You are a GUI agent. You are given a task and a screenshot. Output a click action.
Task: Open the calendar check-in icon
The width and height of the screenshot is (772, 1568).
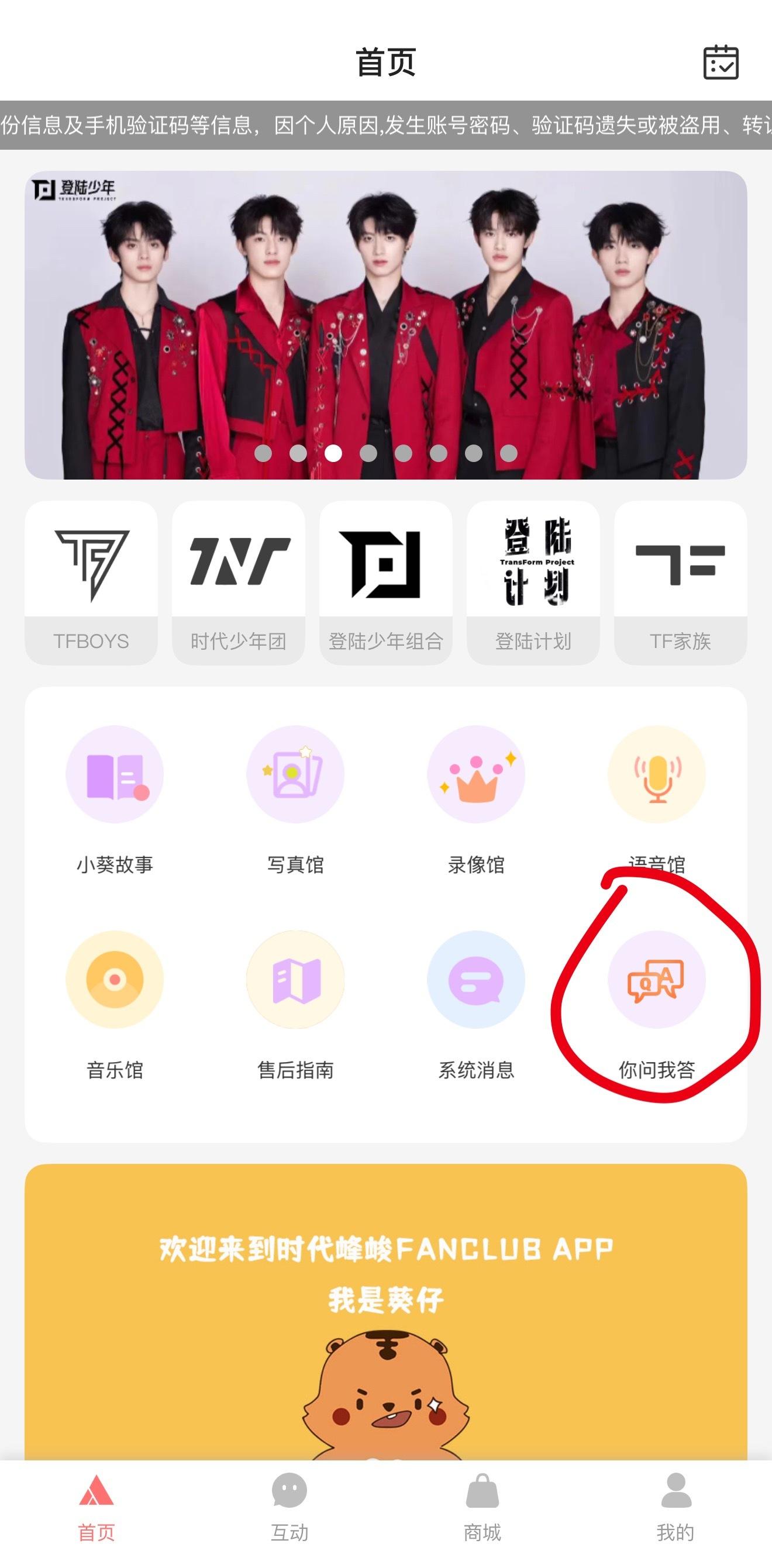pos(721,62)
